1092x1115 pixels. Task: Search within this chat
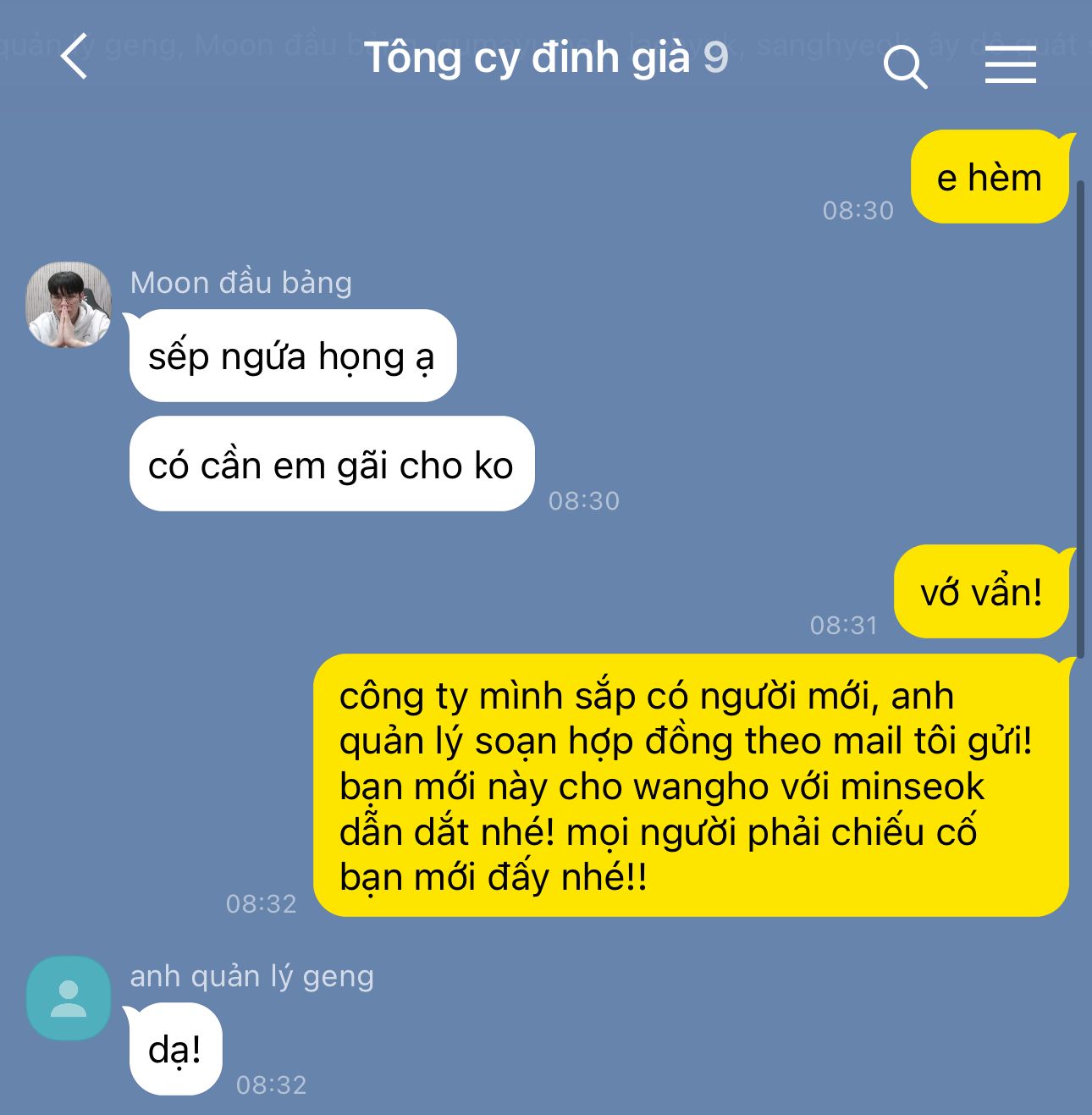(904, 65)
